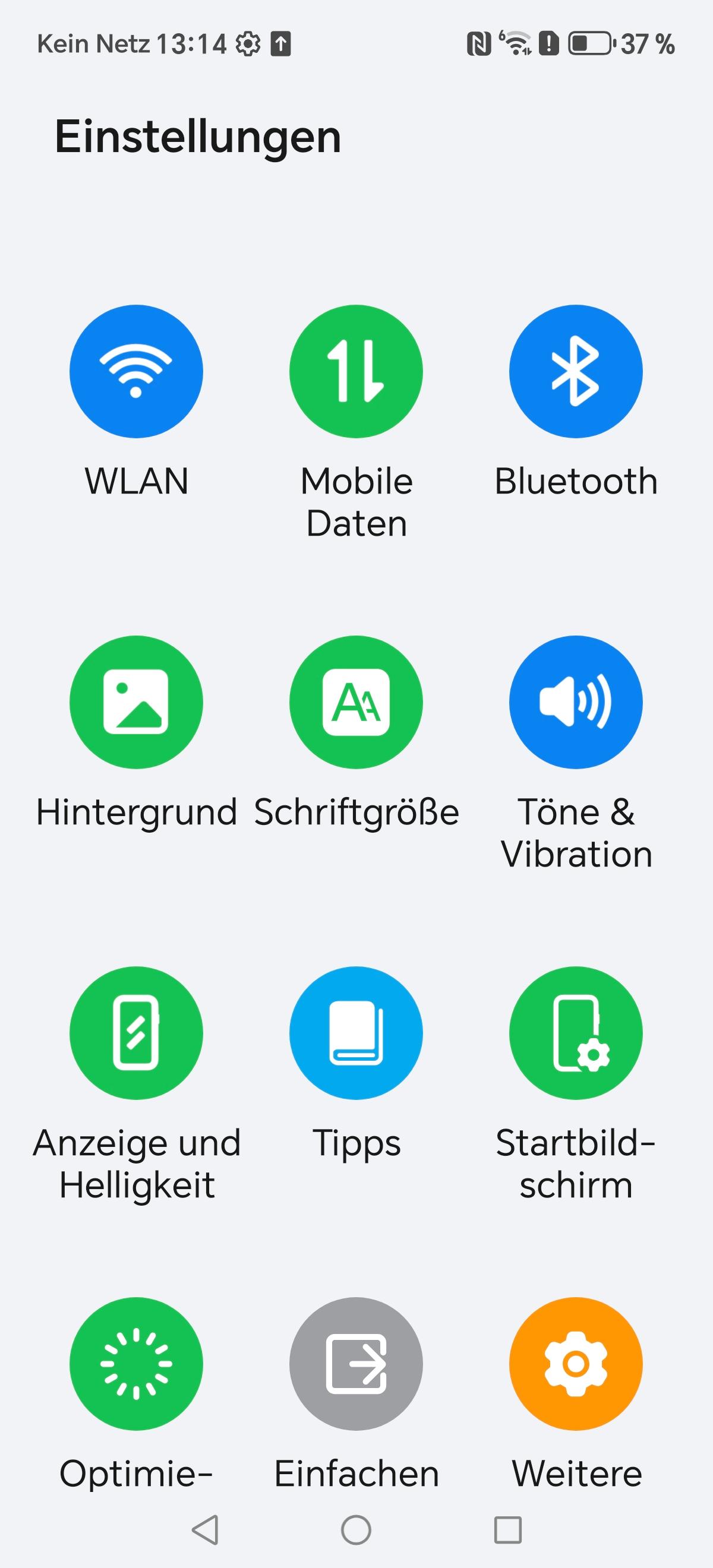Select the Optimie- tile
This screenshot has height=1568, width=713.
(x=136, y=1364)
